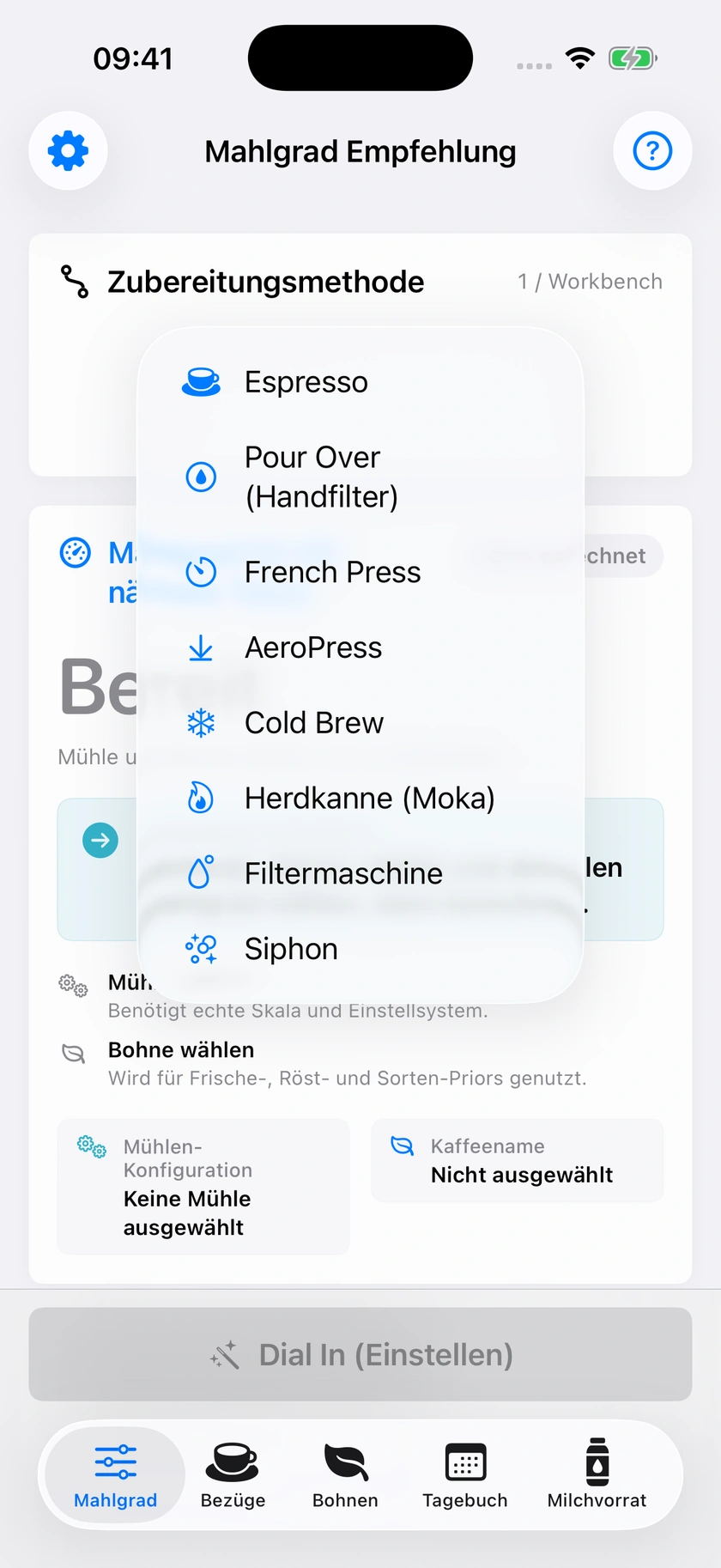
Task: Open the help question mark
Action: coord(652,151)
